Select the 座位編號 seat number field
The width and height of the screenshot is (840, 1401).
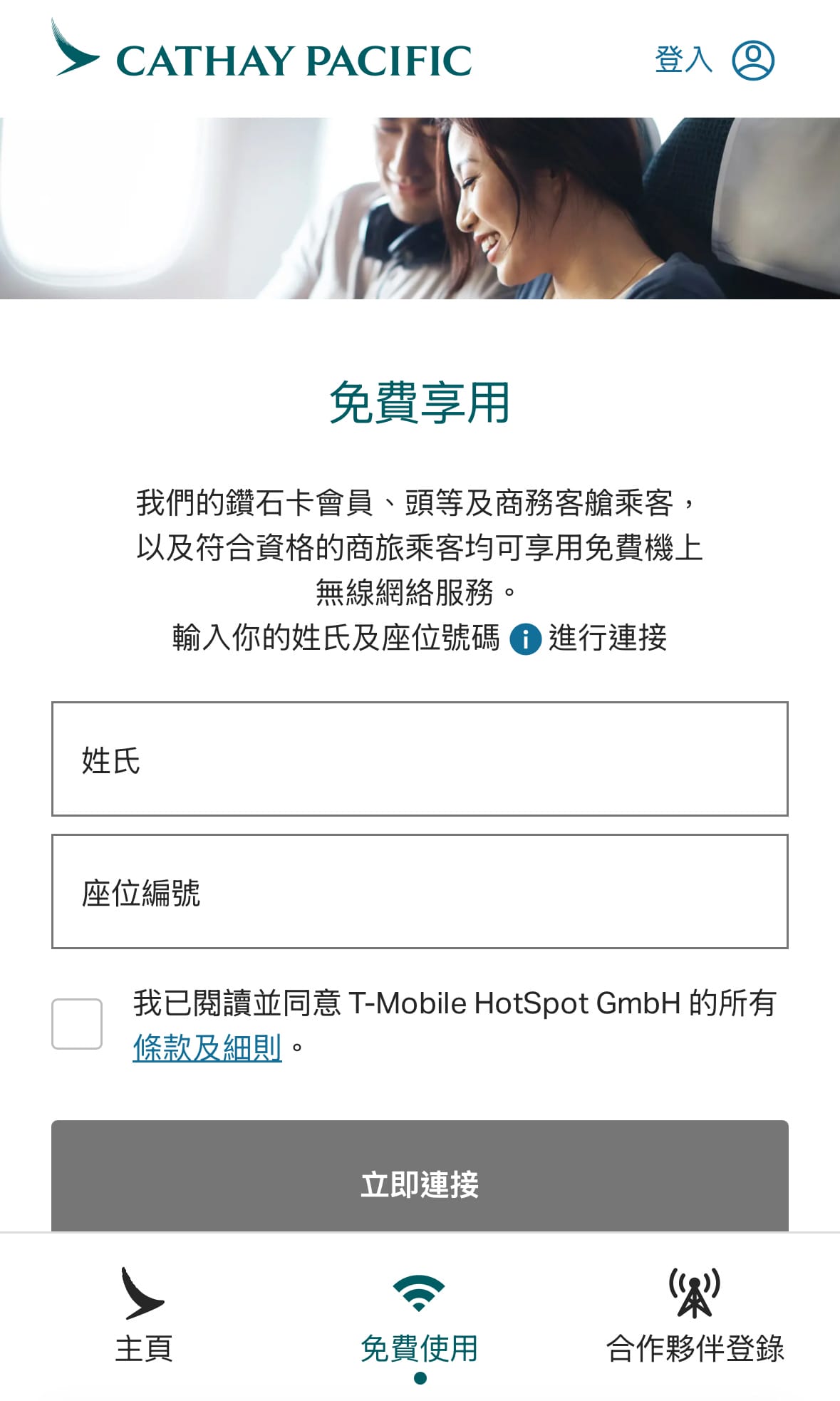420,891
